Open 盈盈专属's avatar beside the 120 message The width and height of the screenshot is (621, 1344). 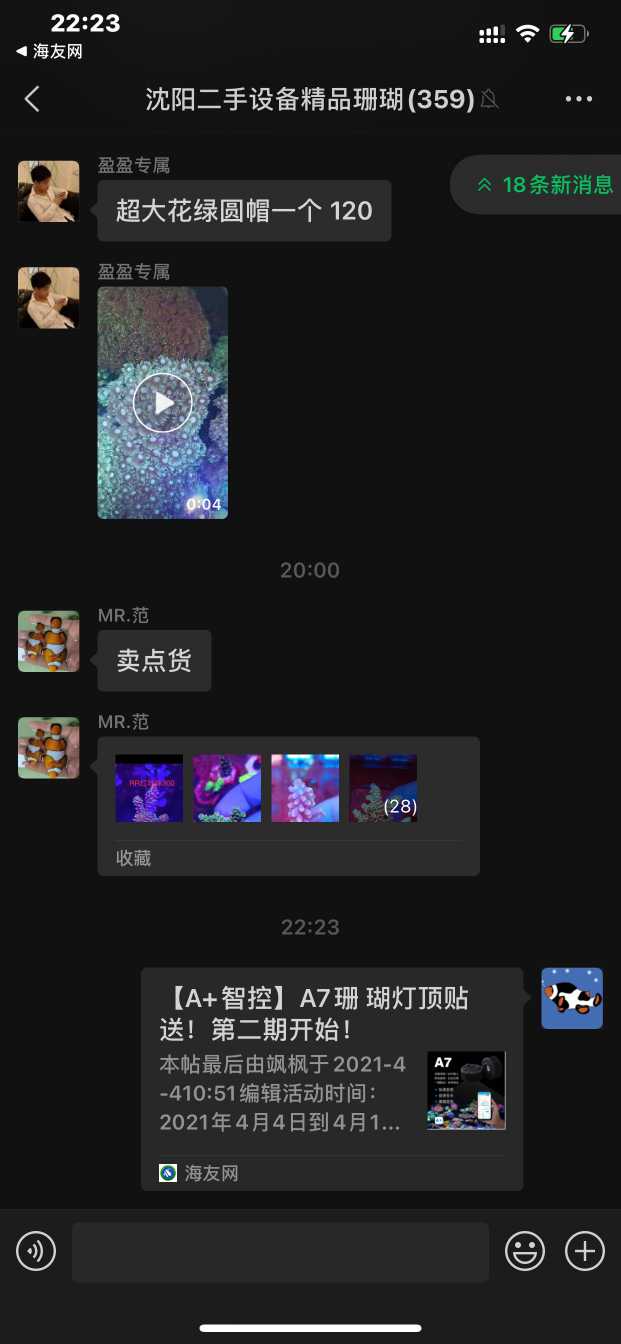pos(48,191)
